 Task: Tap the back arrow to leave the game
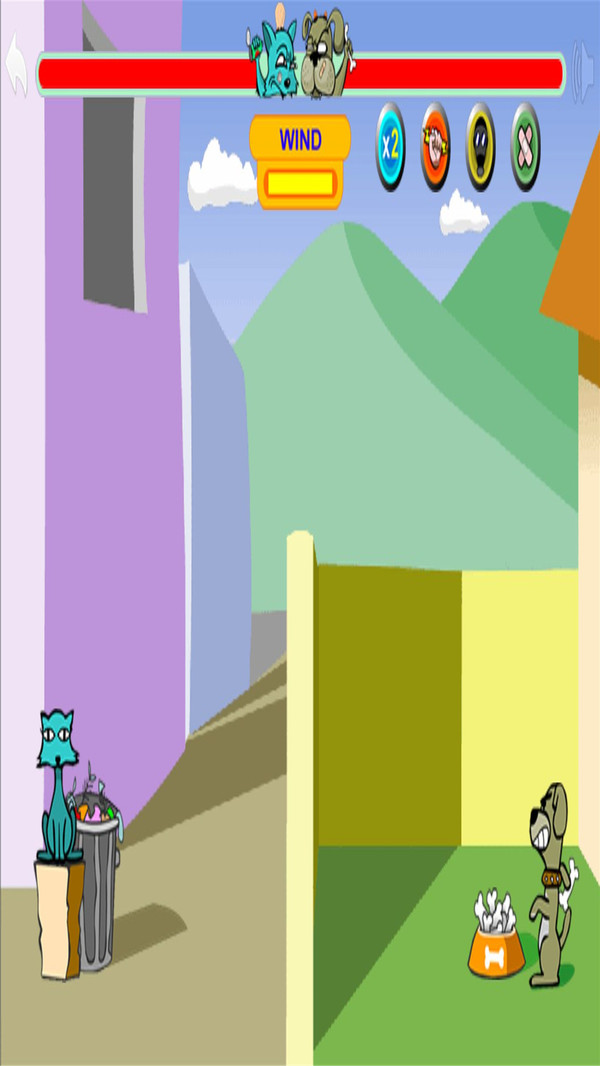tap(17, 66)
